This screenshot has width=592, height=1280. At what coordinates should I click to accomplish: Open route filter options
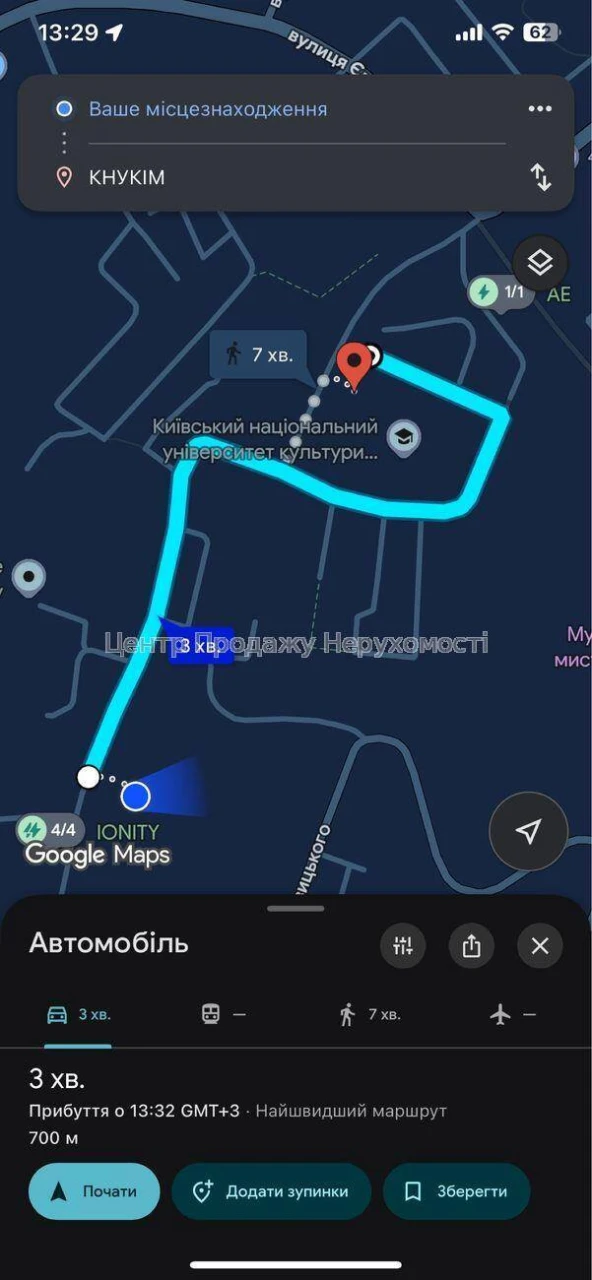coord(403,946)
